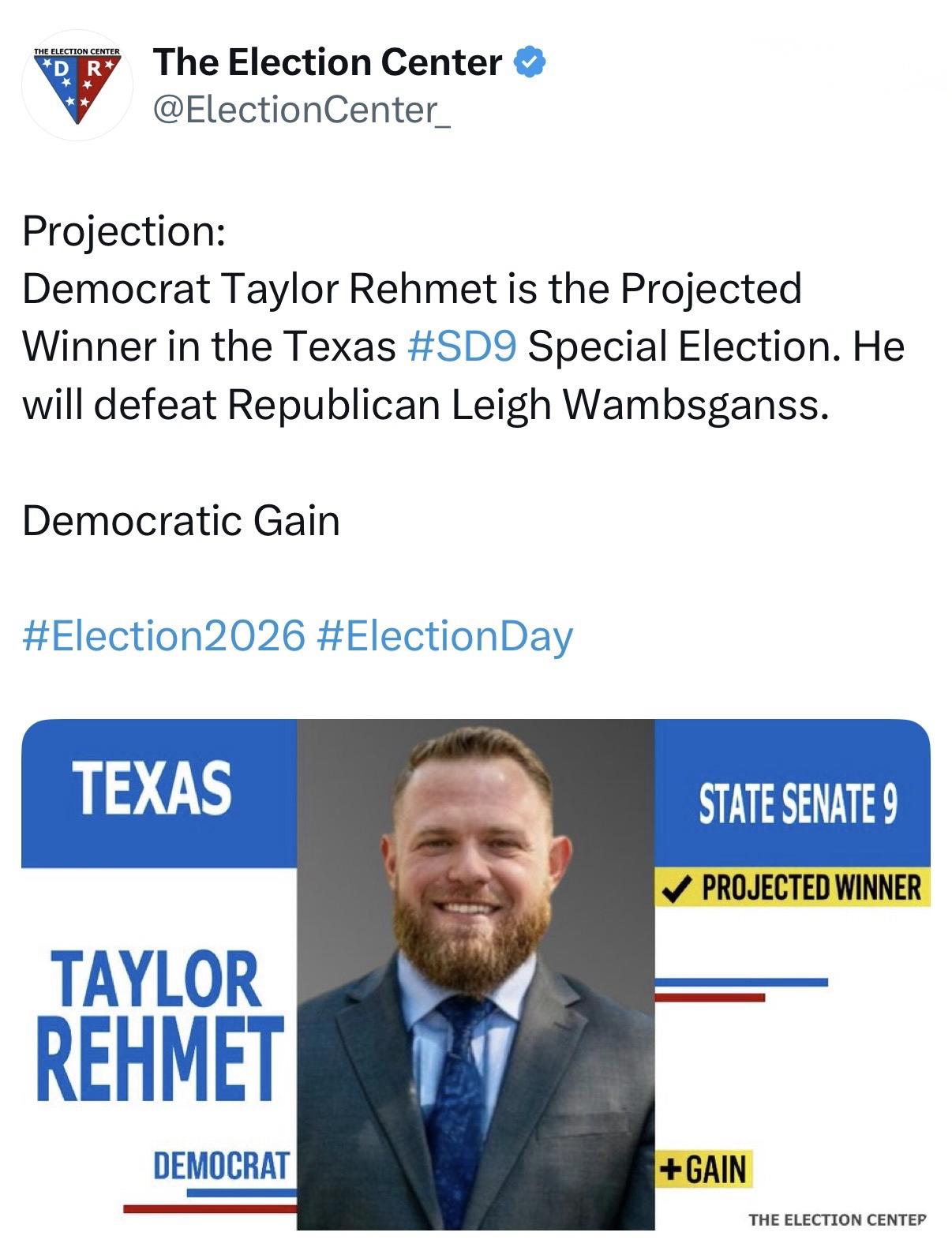Open the #Election2026 hashtag
The height and width of the screenshot is (1251, 952).
coord(163,635)
